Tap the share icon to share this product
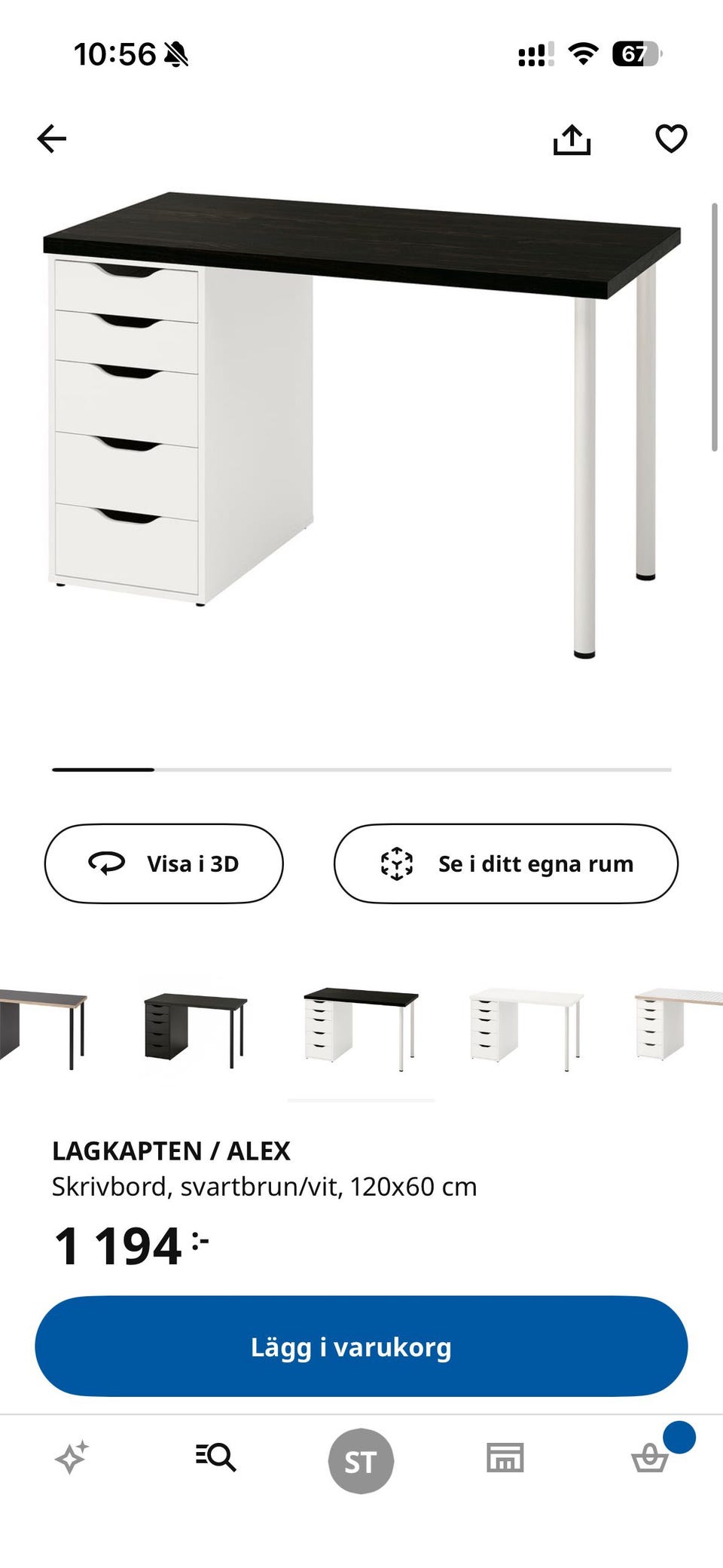The height and width of the screenshot is (1568, 723). 574,138
